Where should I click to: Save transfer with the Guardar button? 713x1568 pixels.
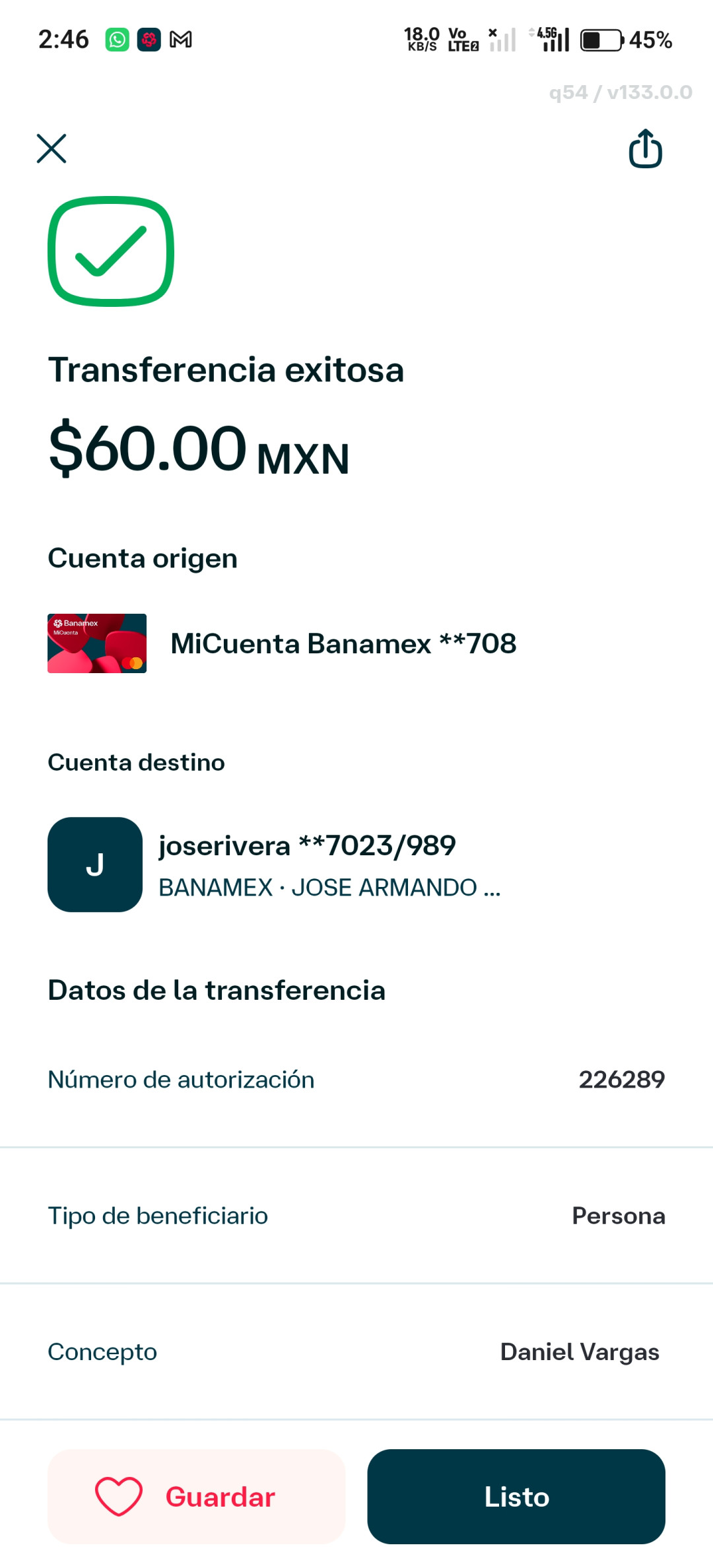coord(197,1496)
